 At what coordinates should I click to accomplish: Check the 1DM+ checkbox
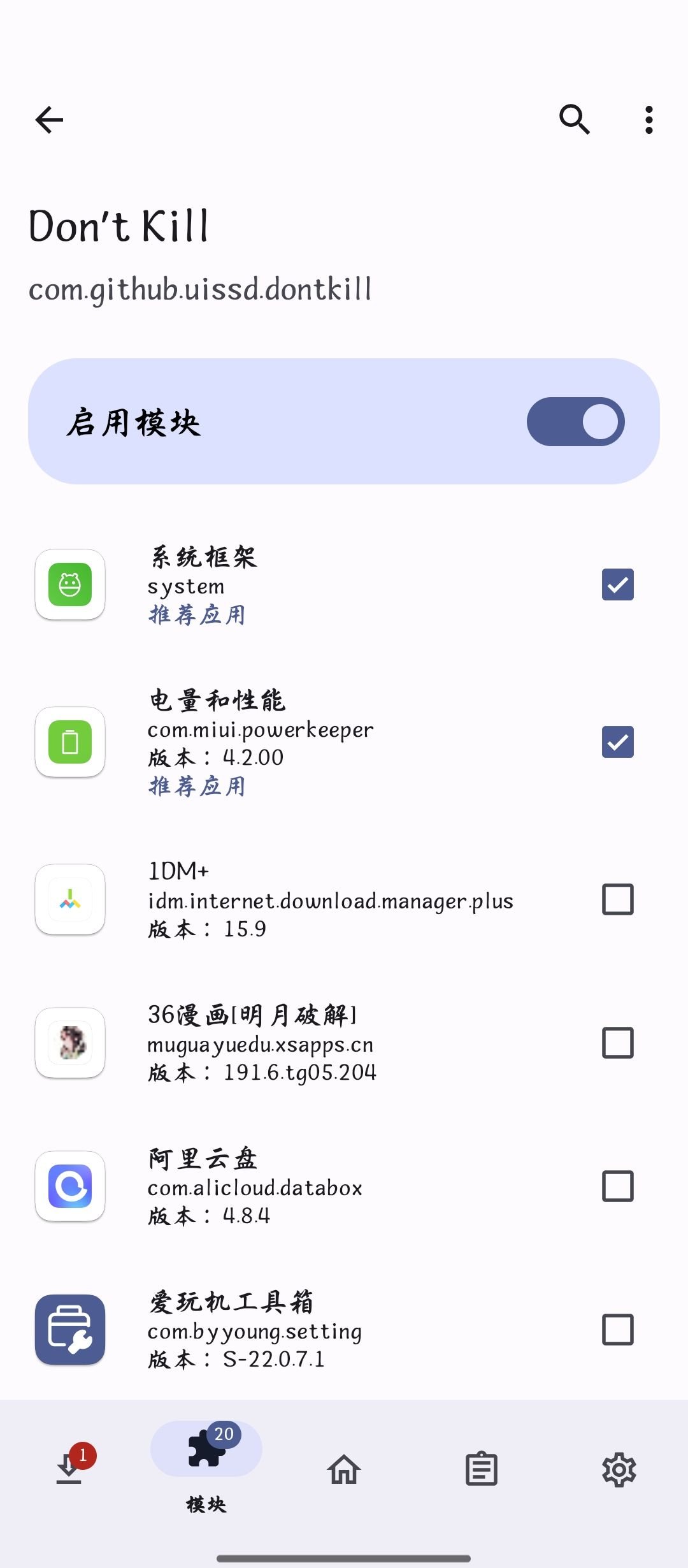[617, 899]
